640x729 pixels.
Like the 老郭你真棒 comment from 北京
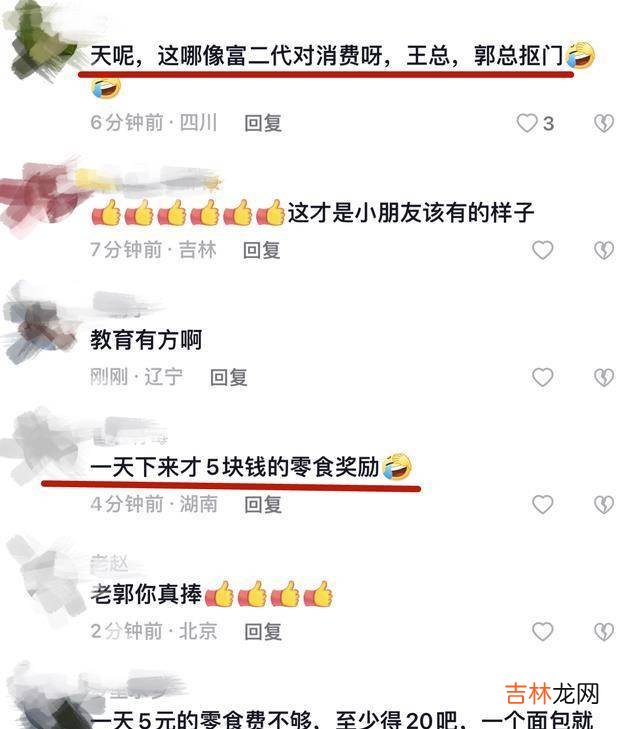[542, 631]
